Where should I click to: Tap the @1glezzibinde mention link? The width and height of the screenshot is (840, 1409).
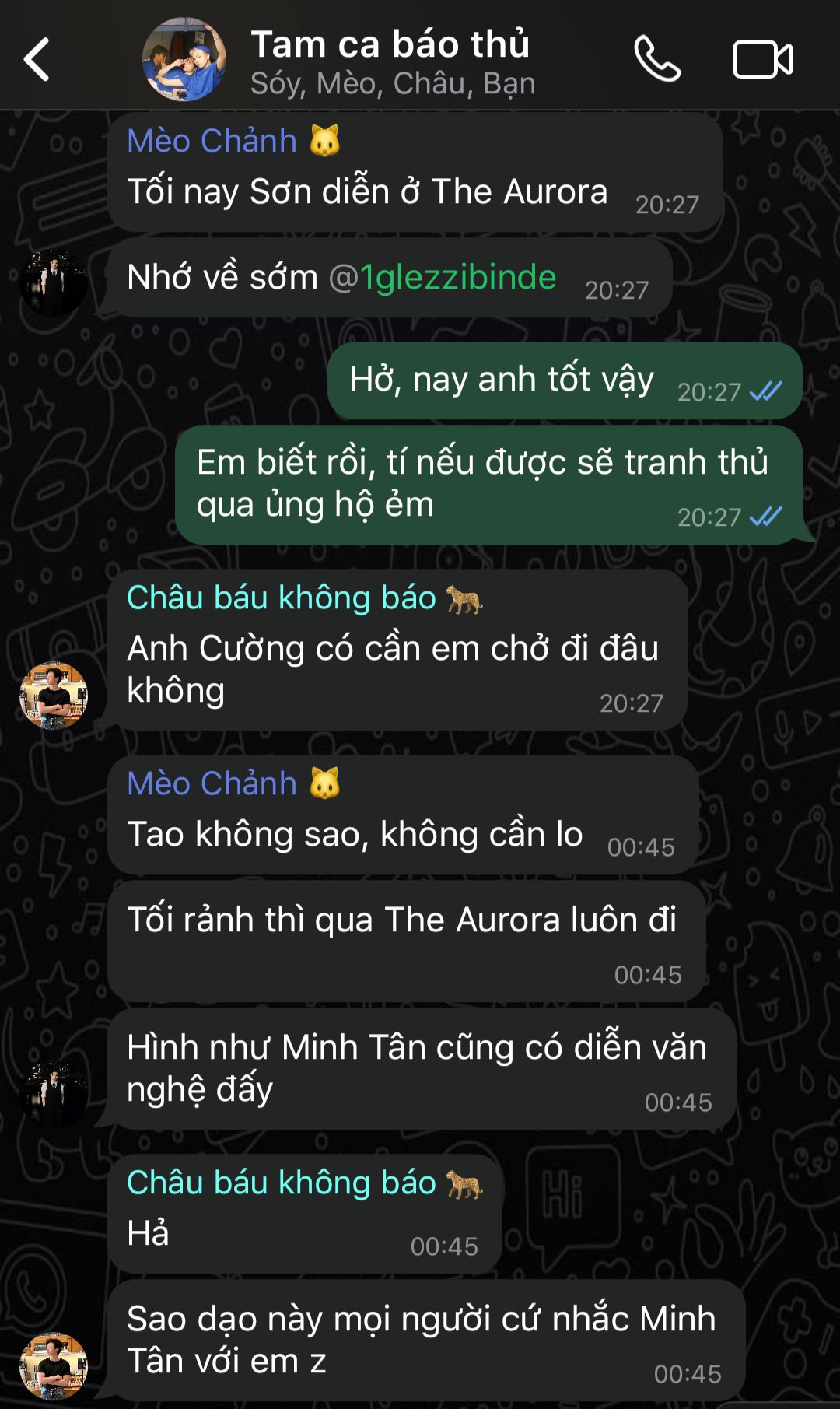(x=443, y=277)
